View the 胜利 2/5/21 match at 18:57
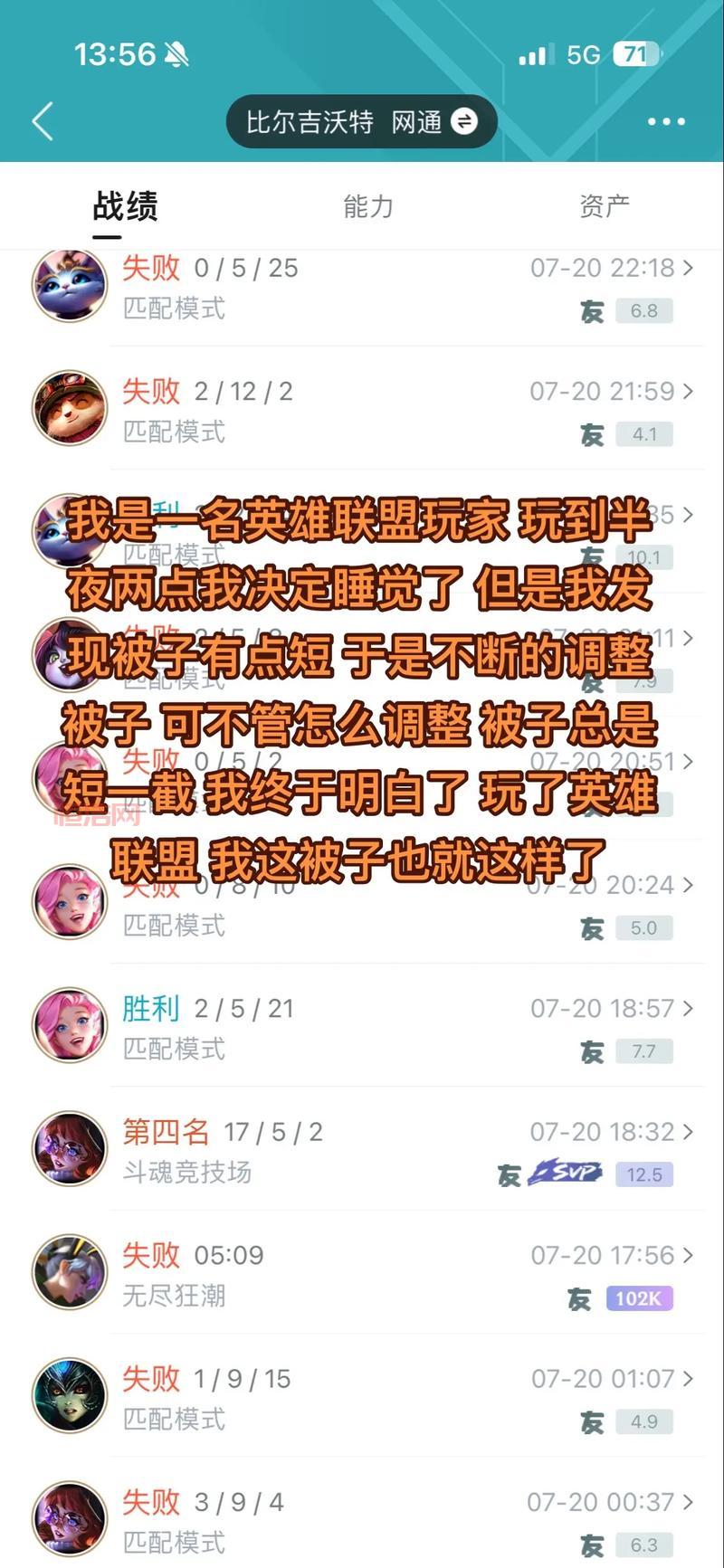 (x=362, y=1028)
